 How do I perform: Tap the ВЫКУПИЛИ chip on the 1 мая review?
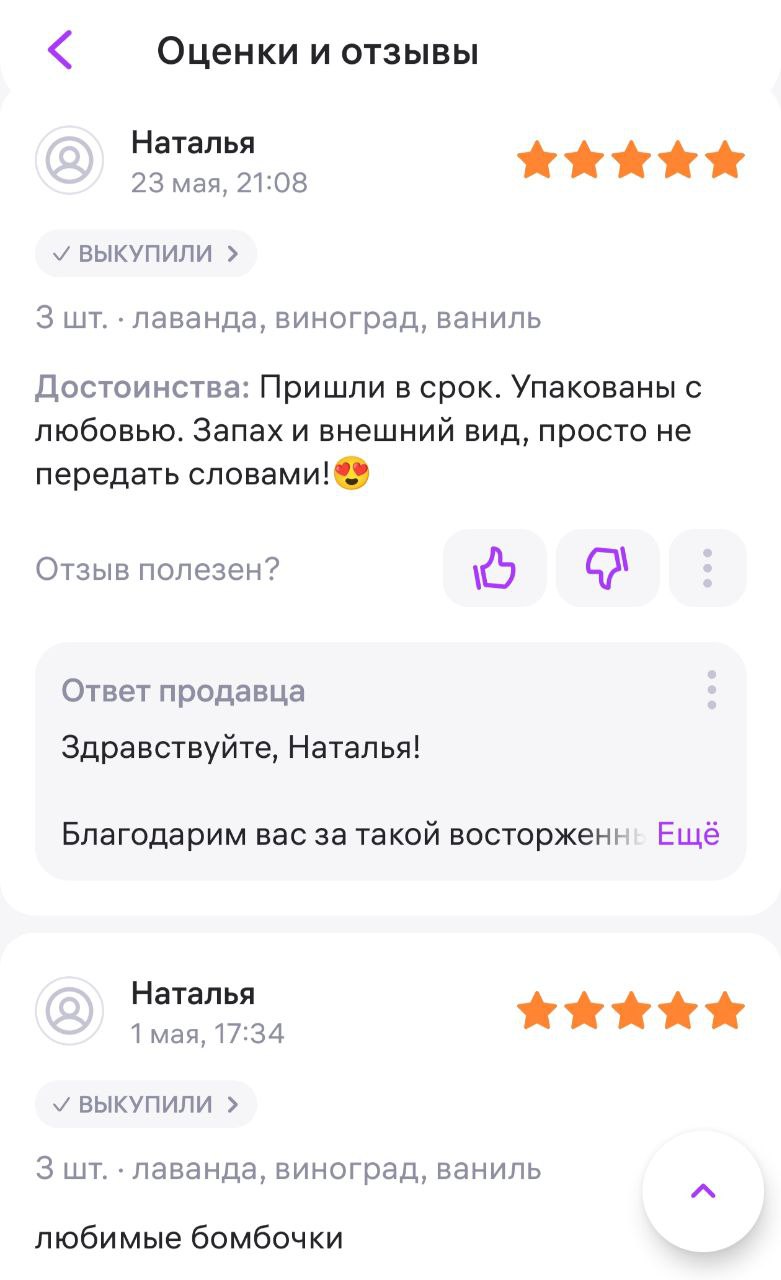tap(146, 1104)
